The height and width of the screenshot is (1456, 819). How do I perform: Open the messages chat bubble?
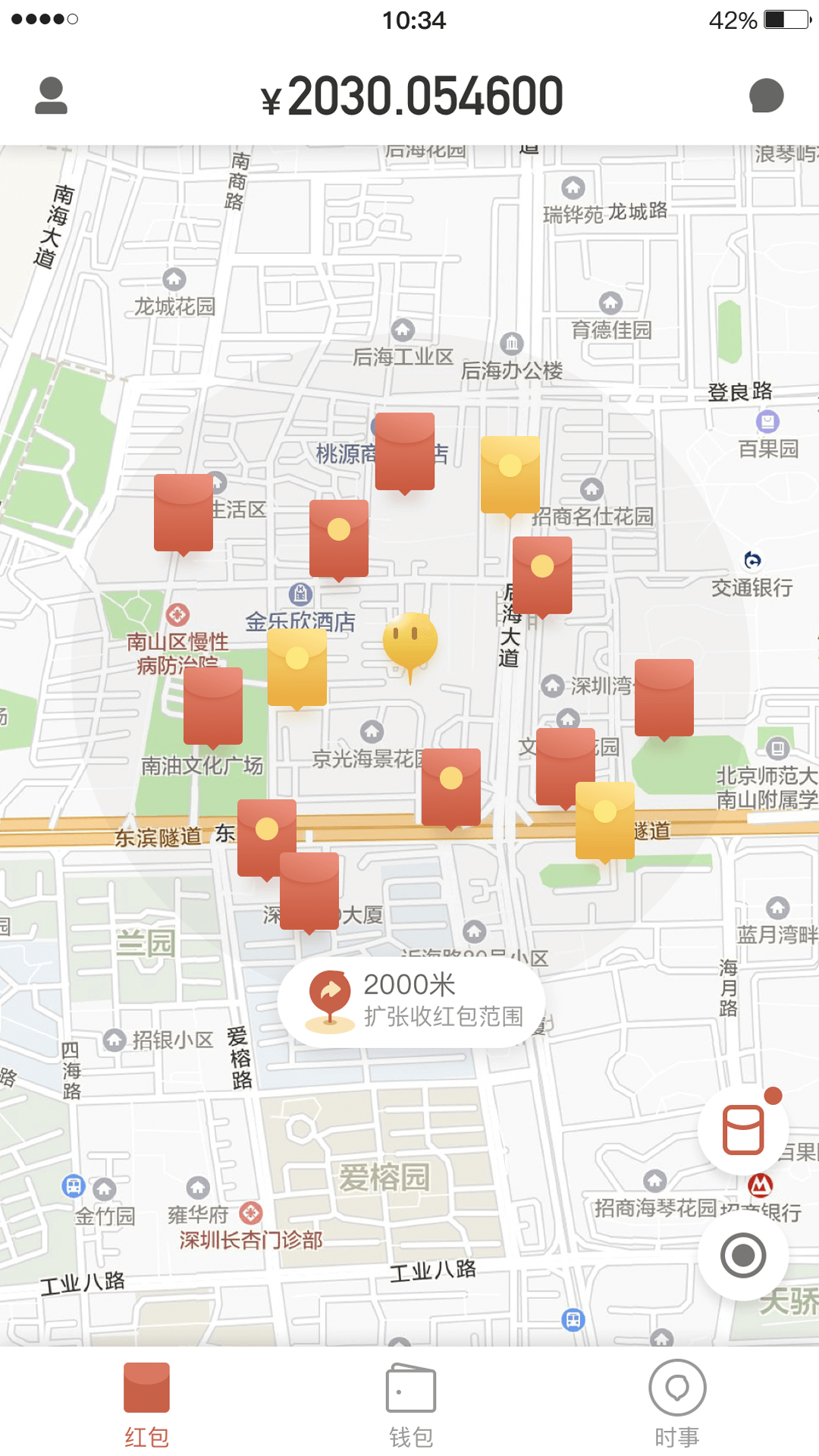pyautogui.click(x=766, y=96)
